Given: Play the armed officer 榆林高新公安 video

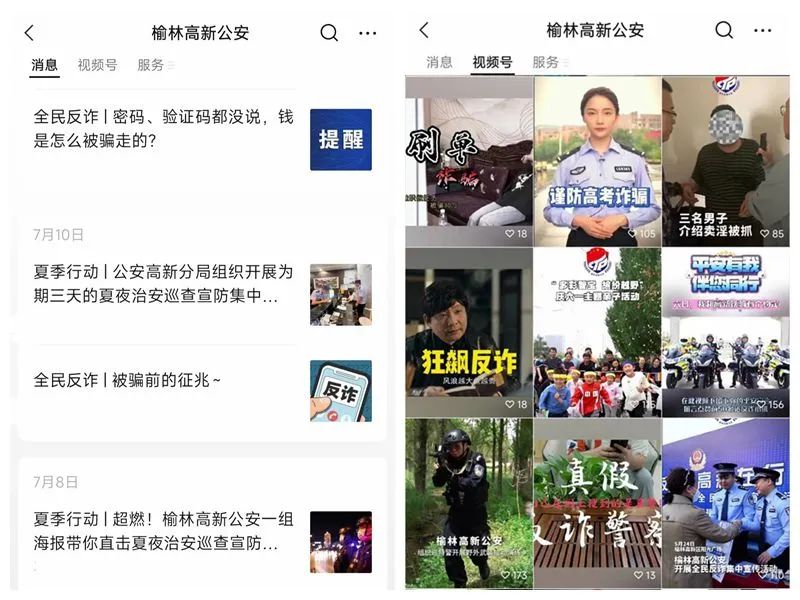Looking at the screenshot, I should (x=469, y=502).
